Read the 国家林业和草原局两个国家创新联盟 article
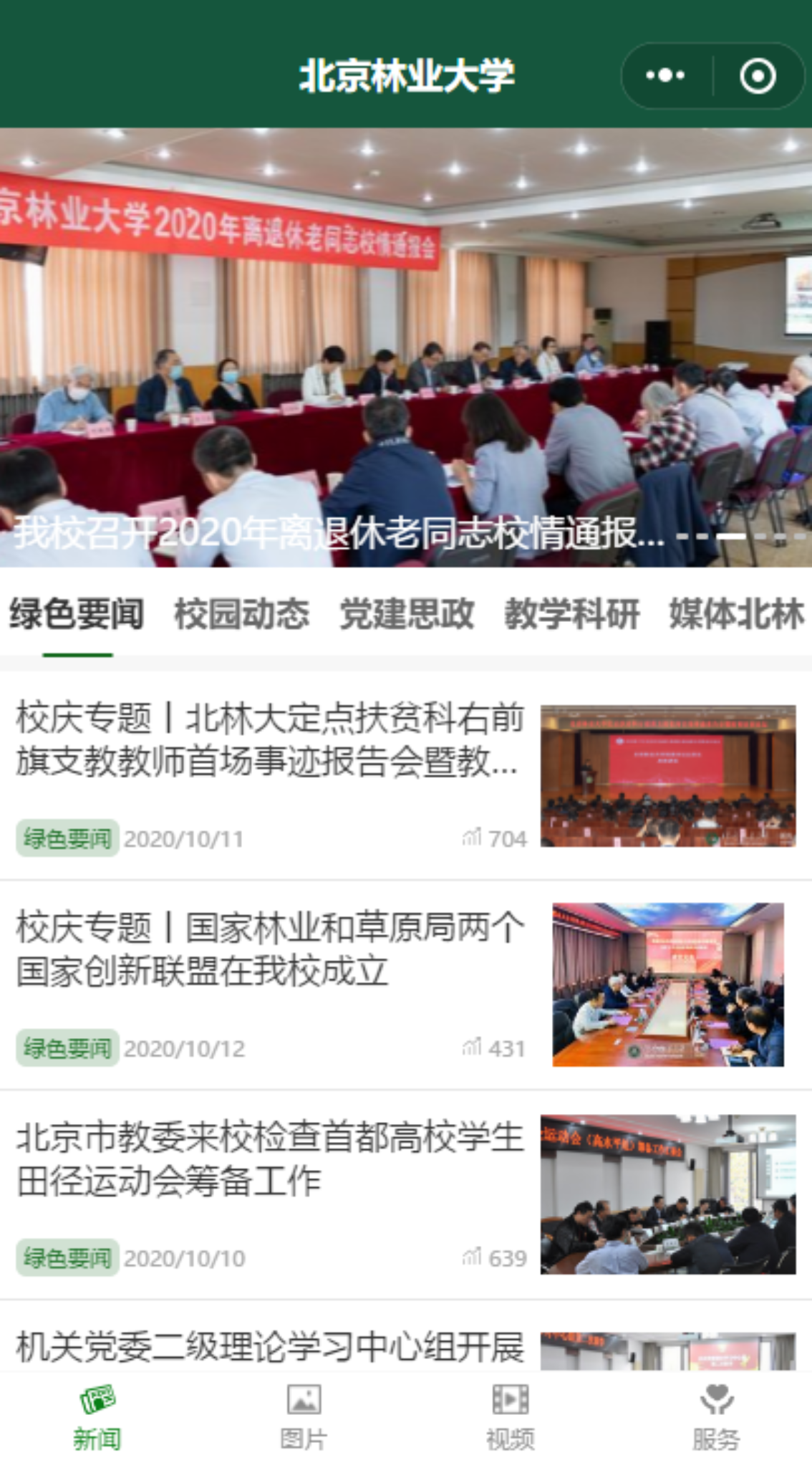The width and height of the screenshot is (812, 1463). point(271,949)
